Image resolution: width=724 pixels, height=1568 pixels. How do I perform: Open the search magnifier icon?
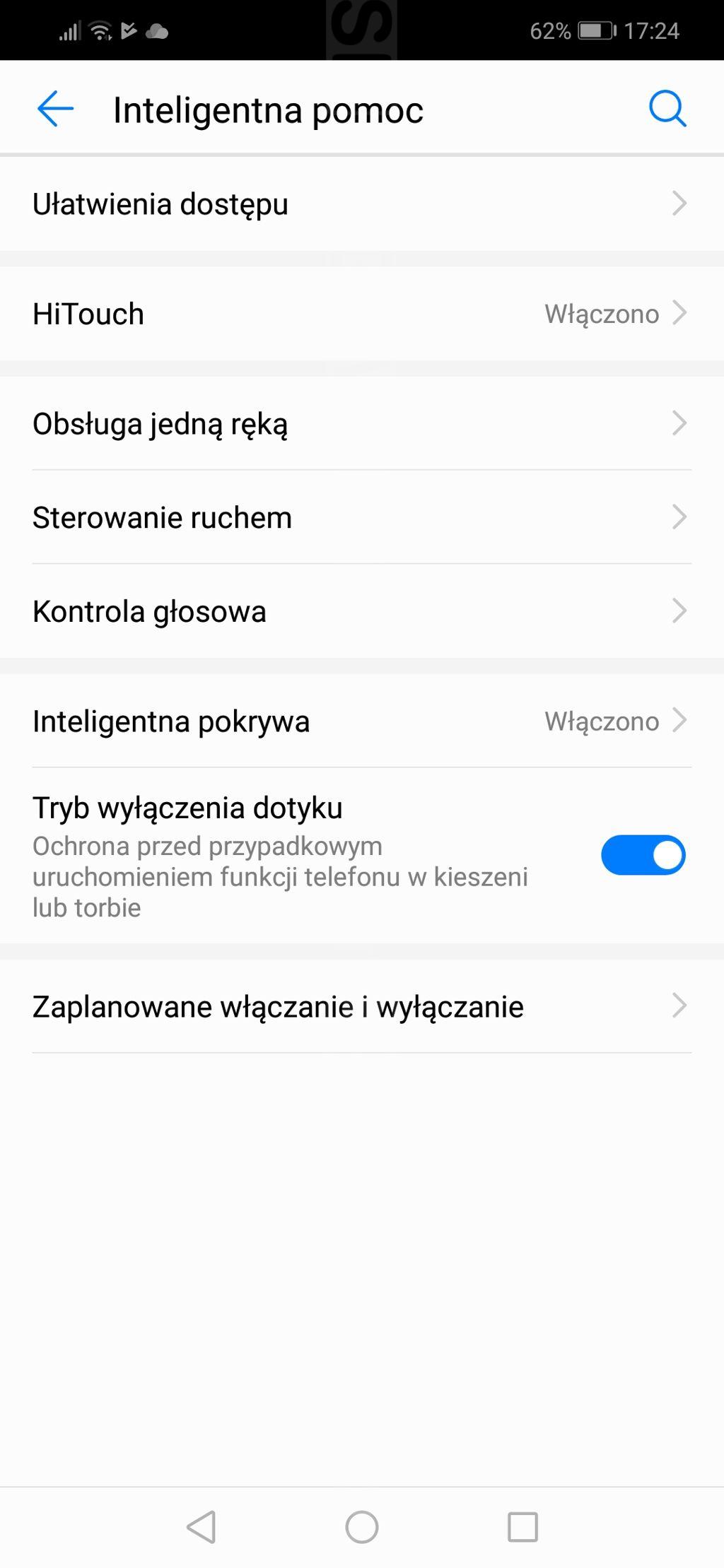pos(667,110)
